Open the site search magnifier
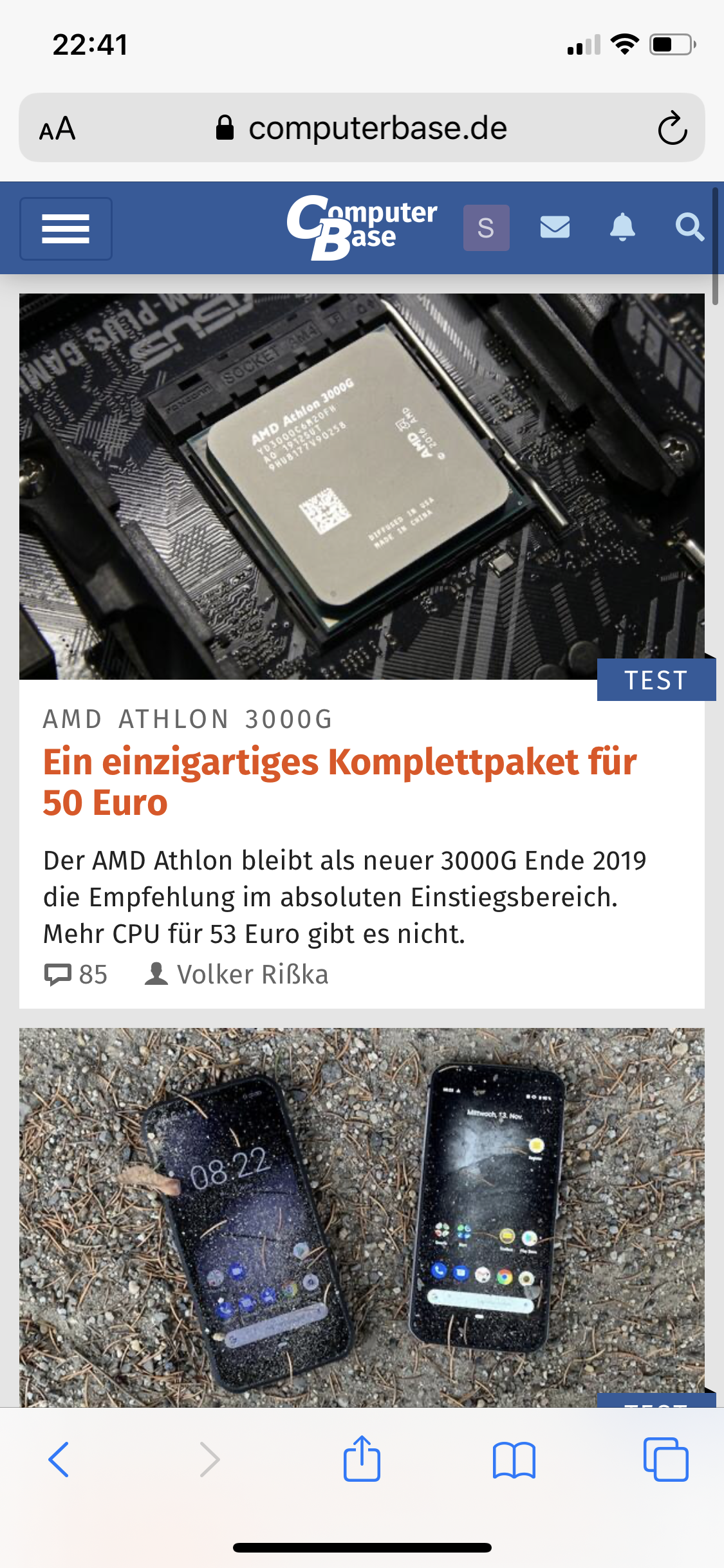Screen dimensions: 724x1568 point(689,227)
